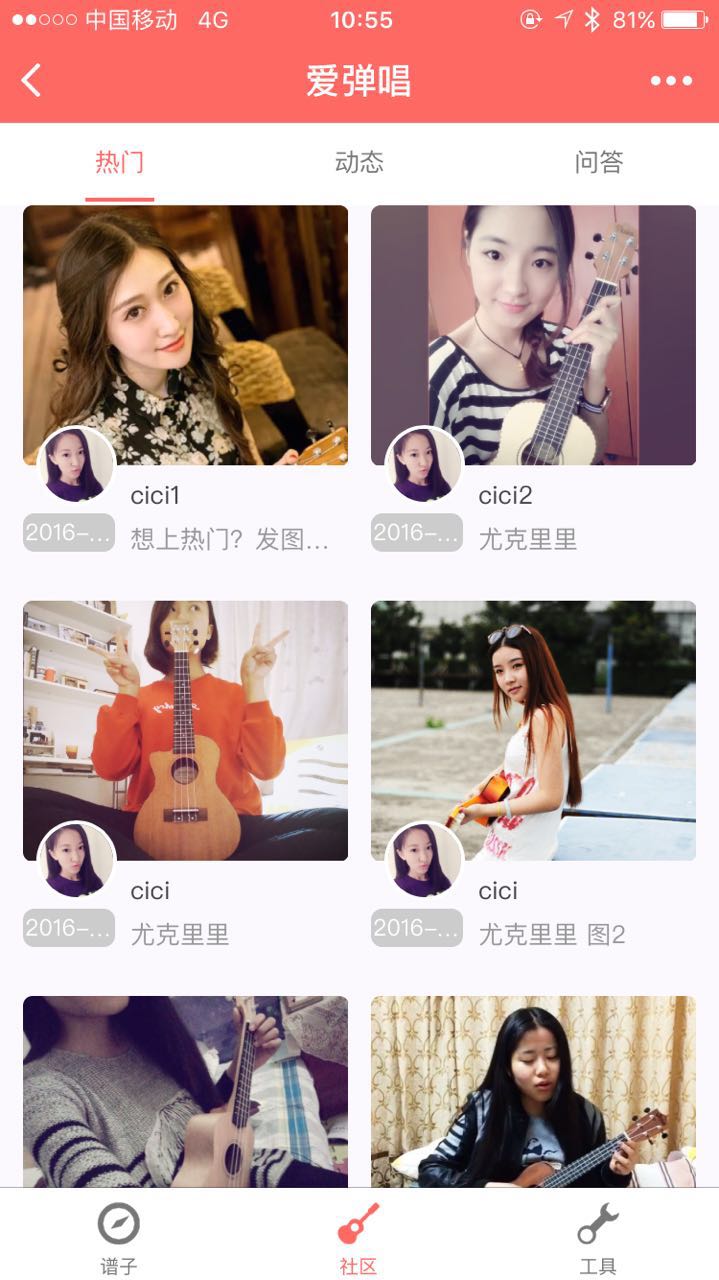Select the 社区 bottom tab

359,1238
